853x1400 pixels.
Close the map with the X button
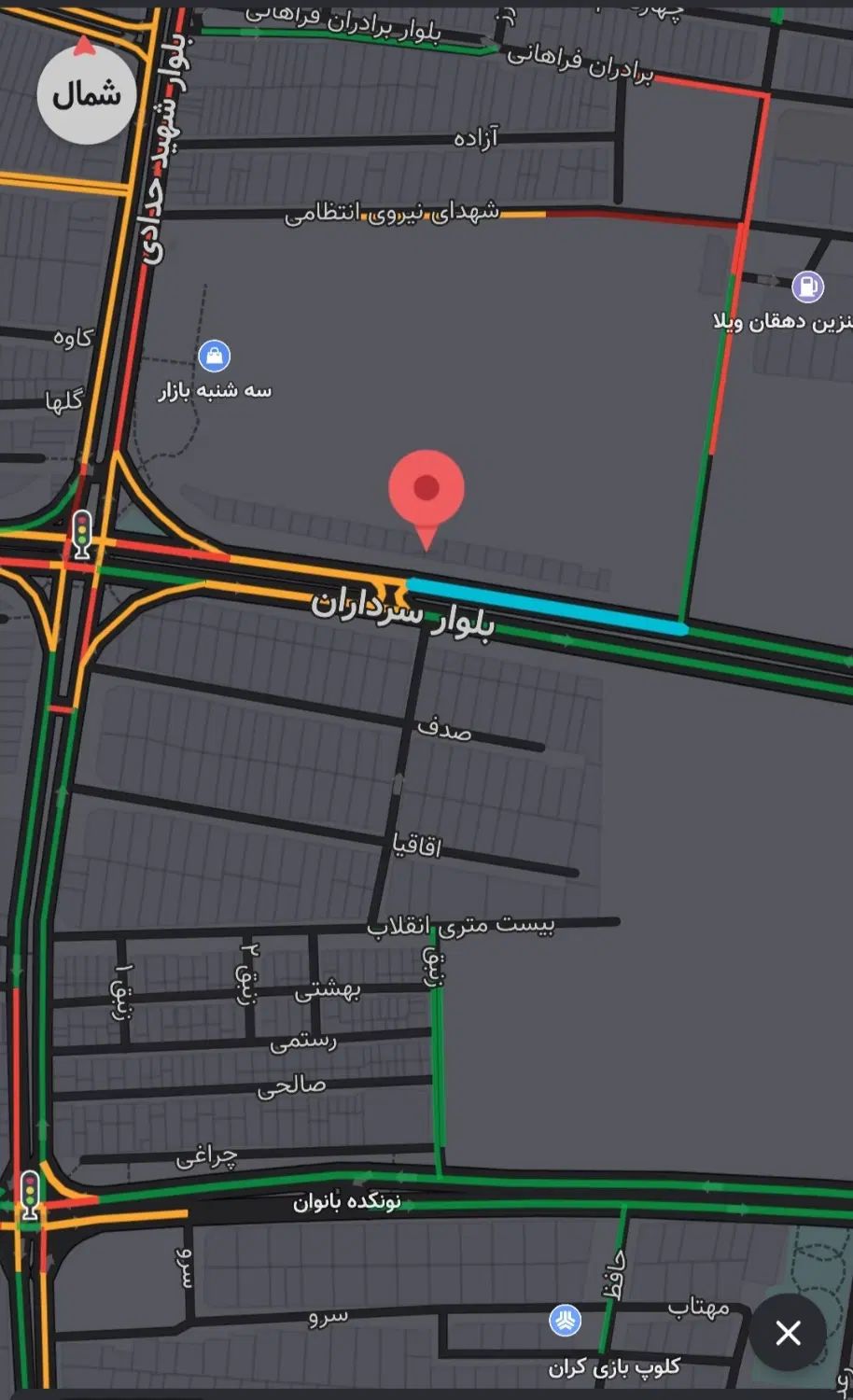[x=788, y=1332]
